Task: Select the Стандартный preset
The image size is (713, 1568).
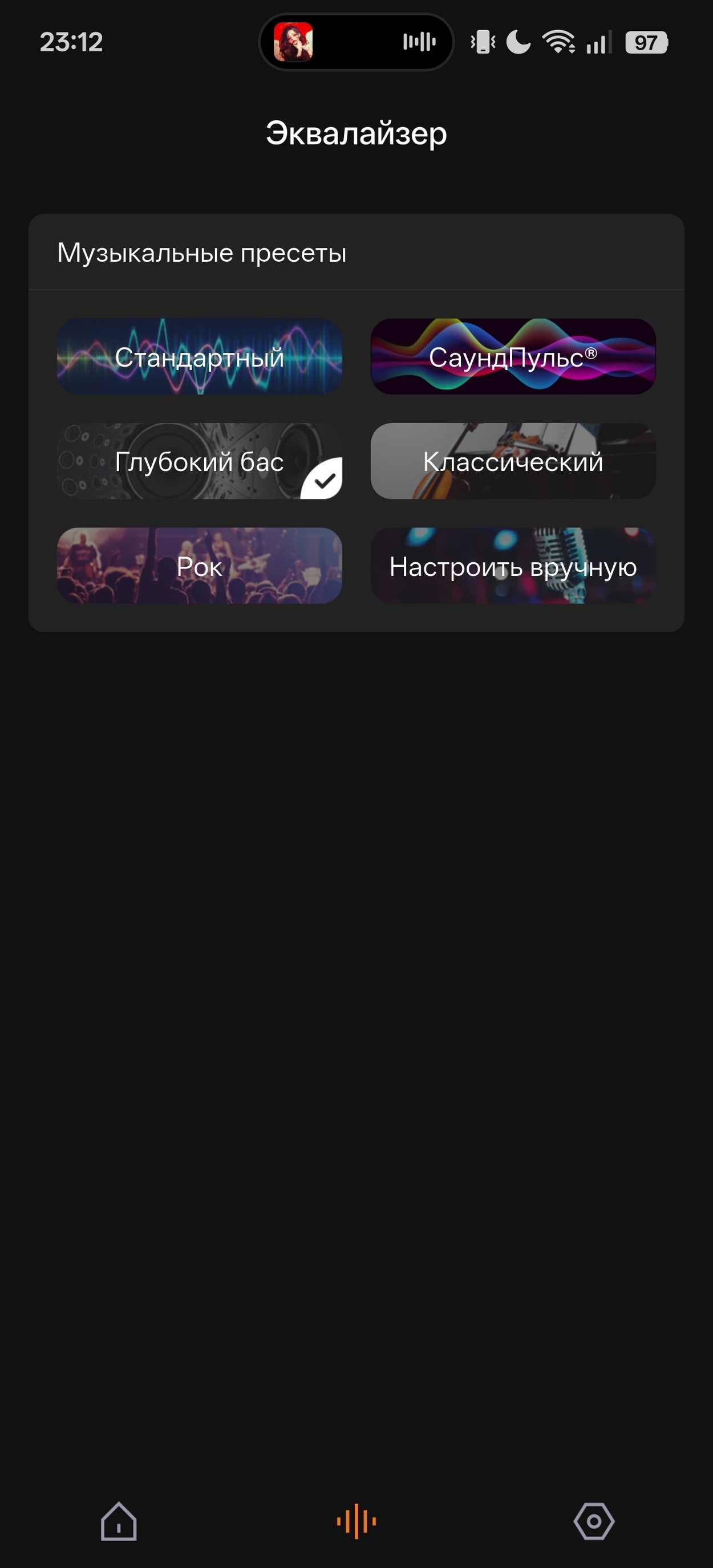Action: point(199,357)
